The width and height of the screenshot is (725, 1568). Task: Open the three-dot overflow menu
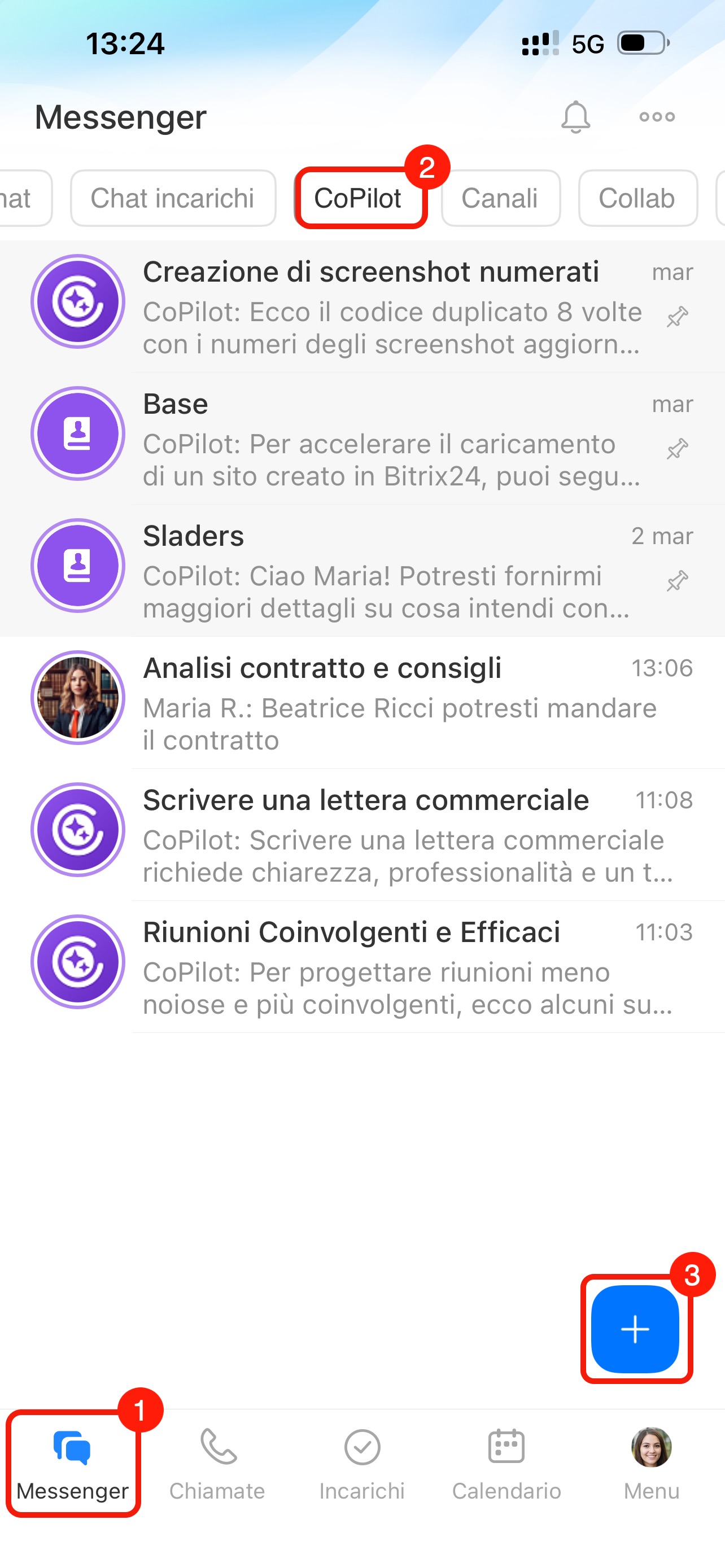pos(657,116)
